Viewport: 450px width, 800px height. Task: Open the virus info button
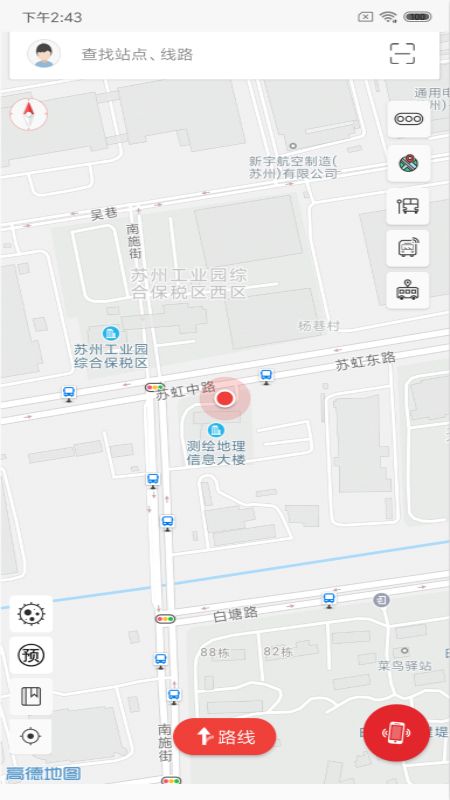pos(31,613)
